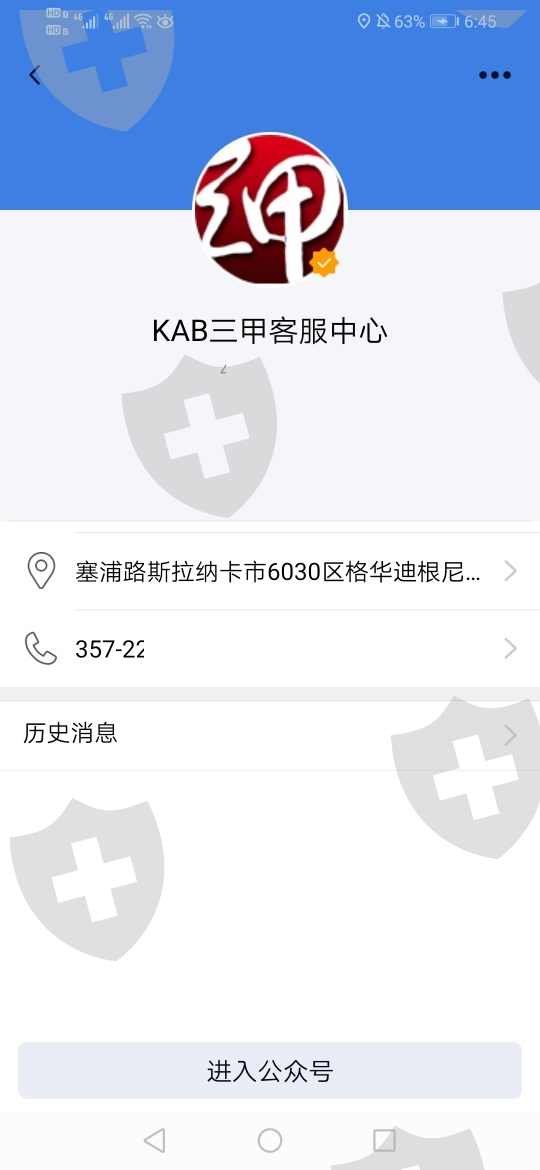This screenshot has width=540, height=1170.
Task: Open 历史消息 history messages
Action: pos(270,735)
